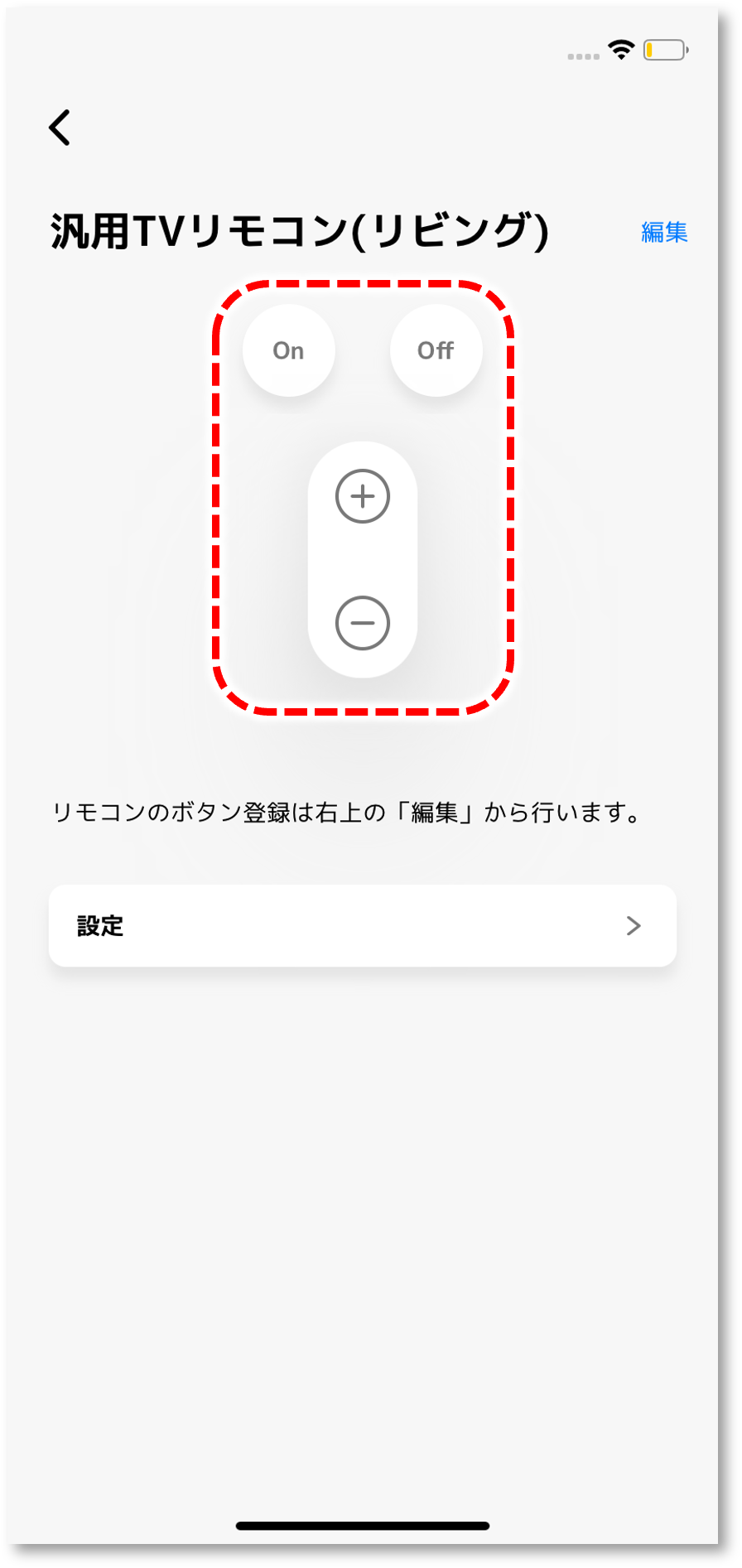Image resolution: width=742 pixels, height=1568 pixels.
Task: Expand the 設定 settings row
Action: click(x=362, y=926)
